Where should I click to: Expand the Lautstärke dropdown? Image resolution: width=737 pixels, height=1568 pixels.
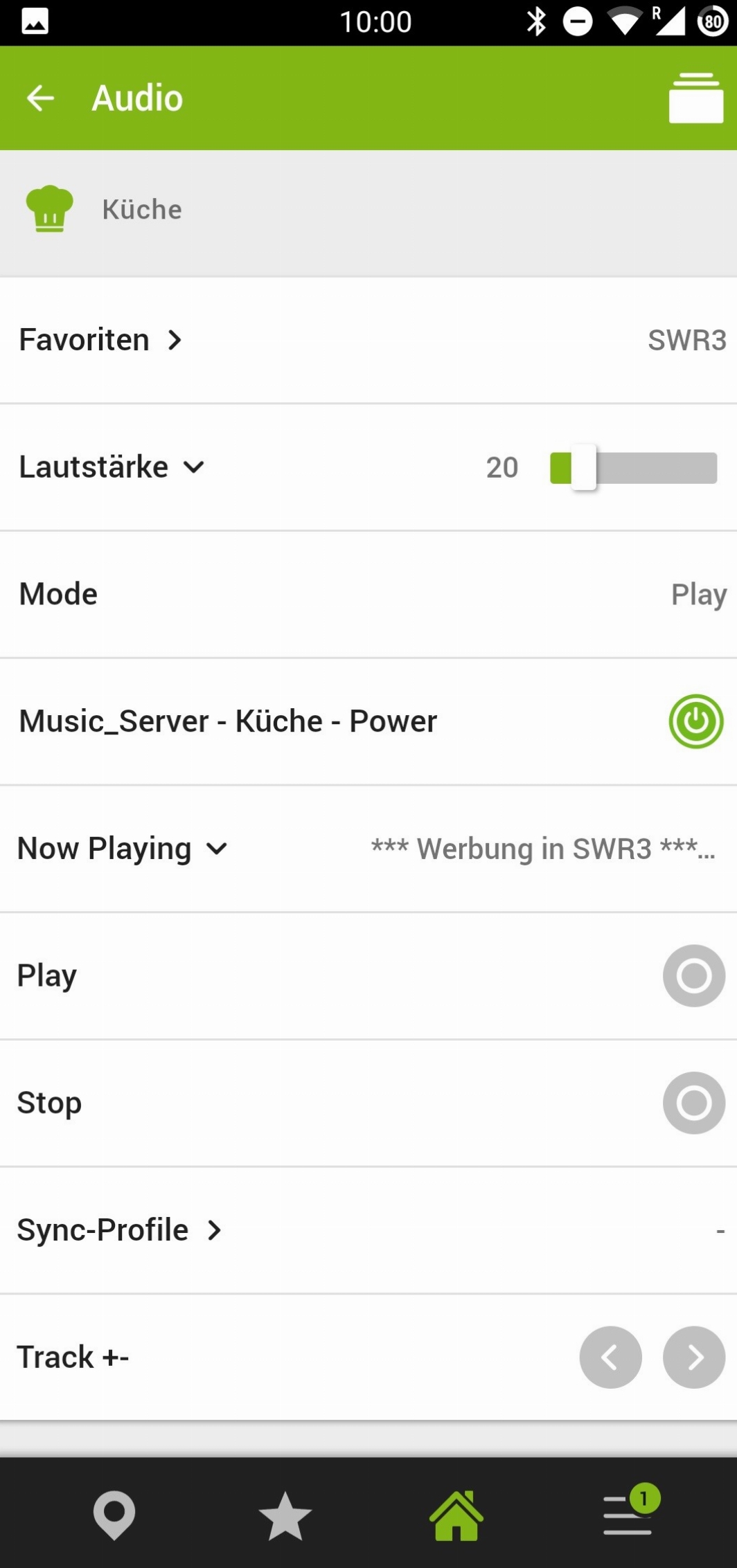pyautogui.click(x=195, y=467)
